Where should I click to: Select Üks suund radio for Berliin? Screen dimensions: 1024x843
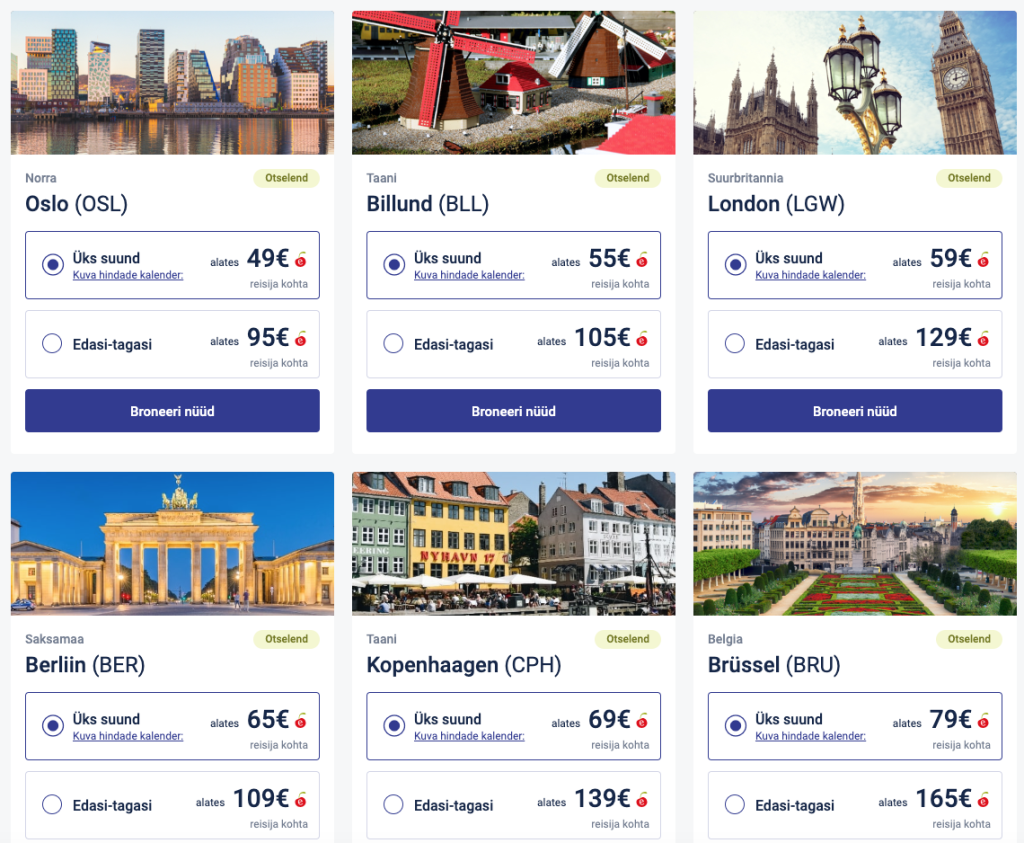pos(53,726)
